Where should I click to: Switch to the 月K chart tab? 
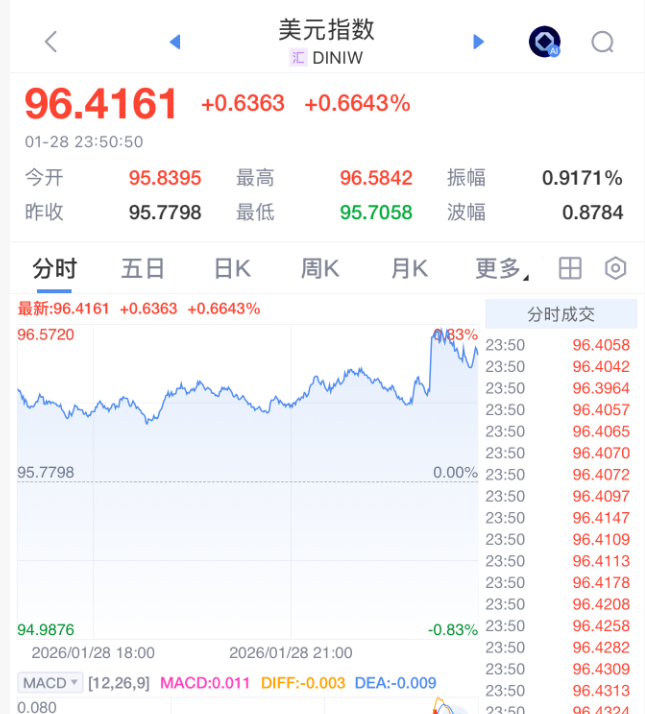tap(409, 268)
